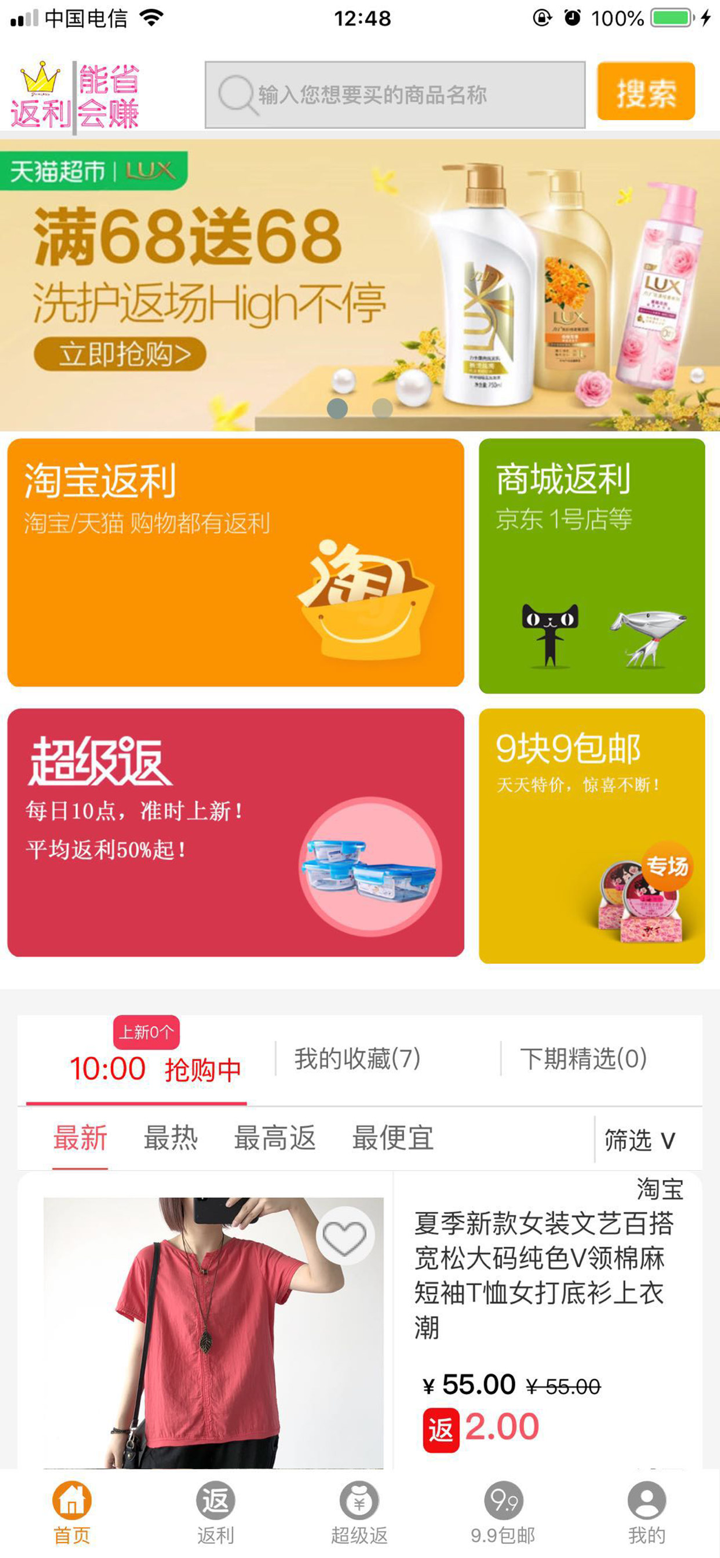This screenshot has height=1558, width=720.
Task: Open the 首页 home tab icon
Action: tap(70, 1499)
